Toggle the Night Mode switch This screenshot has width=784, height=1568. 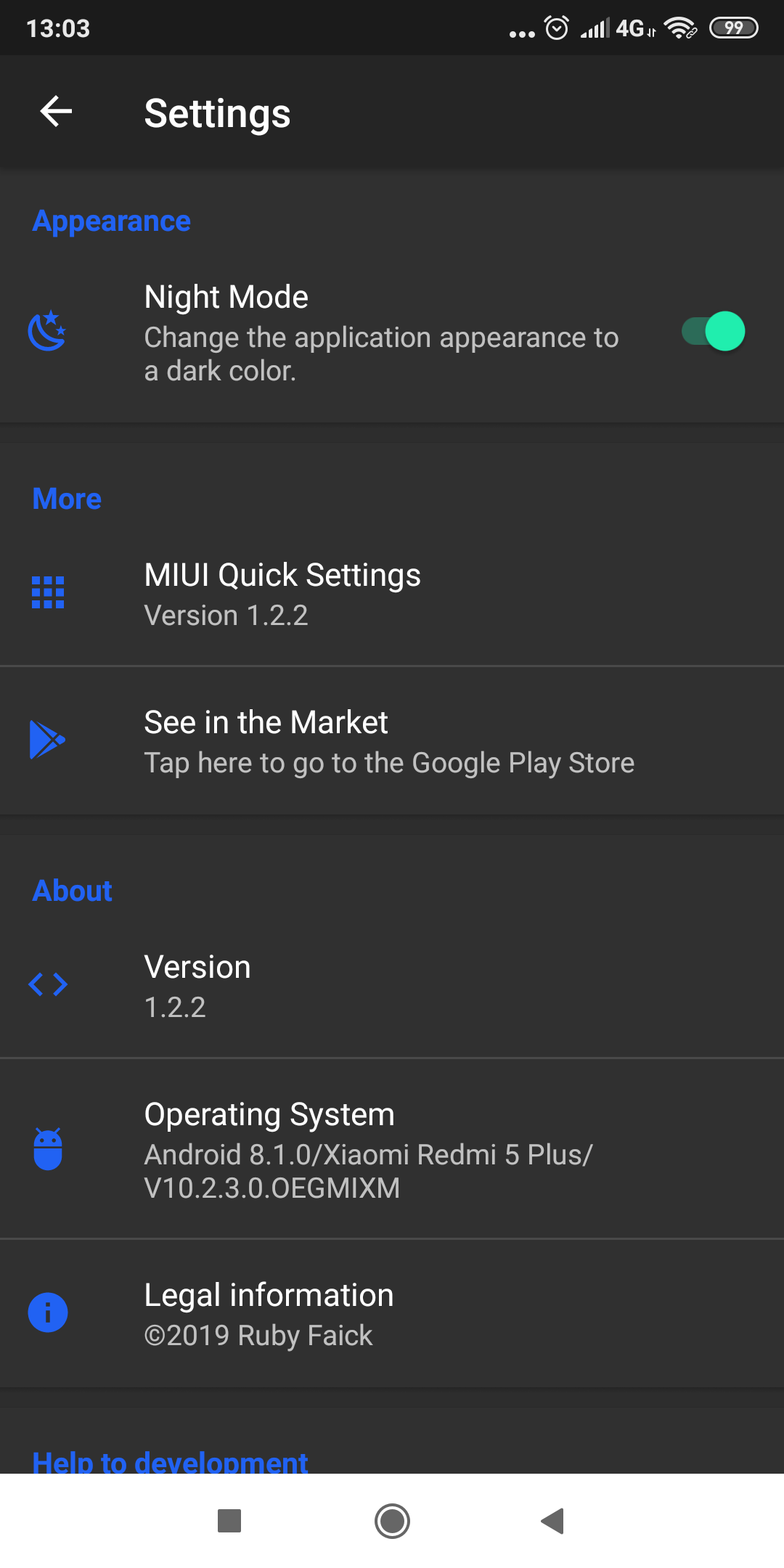(x=713, y=332)
